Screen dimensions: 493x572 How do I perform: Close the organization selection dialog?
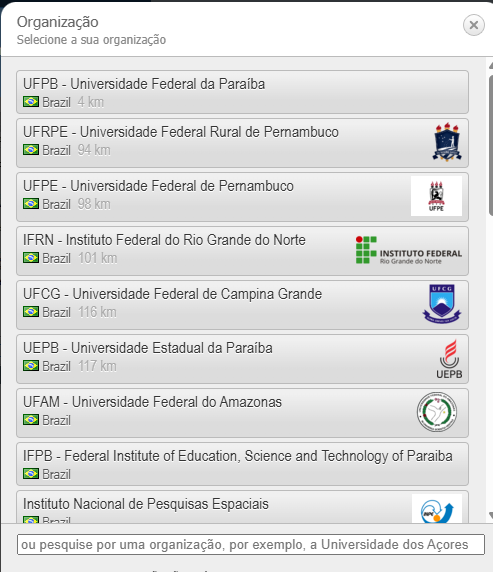(474, 25)
